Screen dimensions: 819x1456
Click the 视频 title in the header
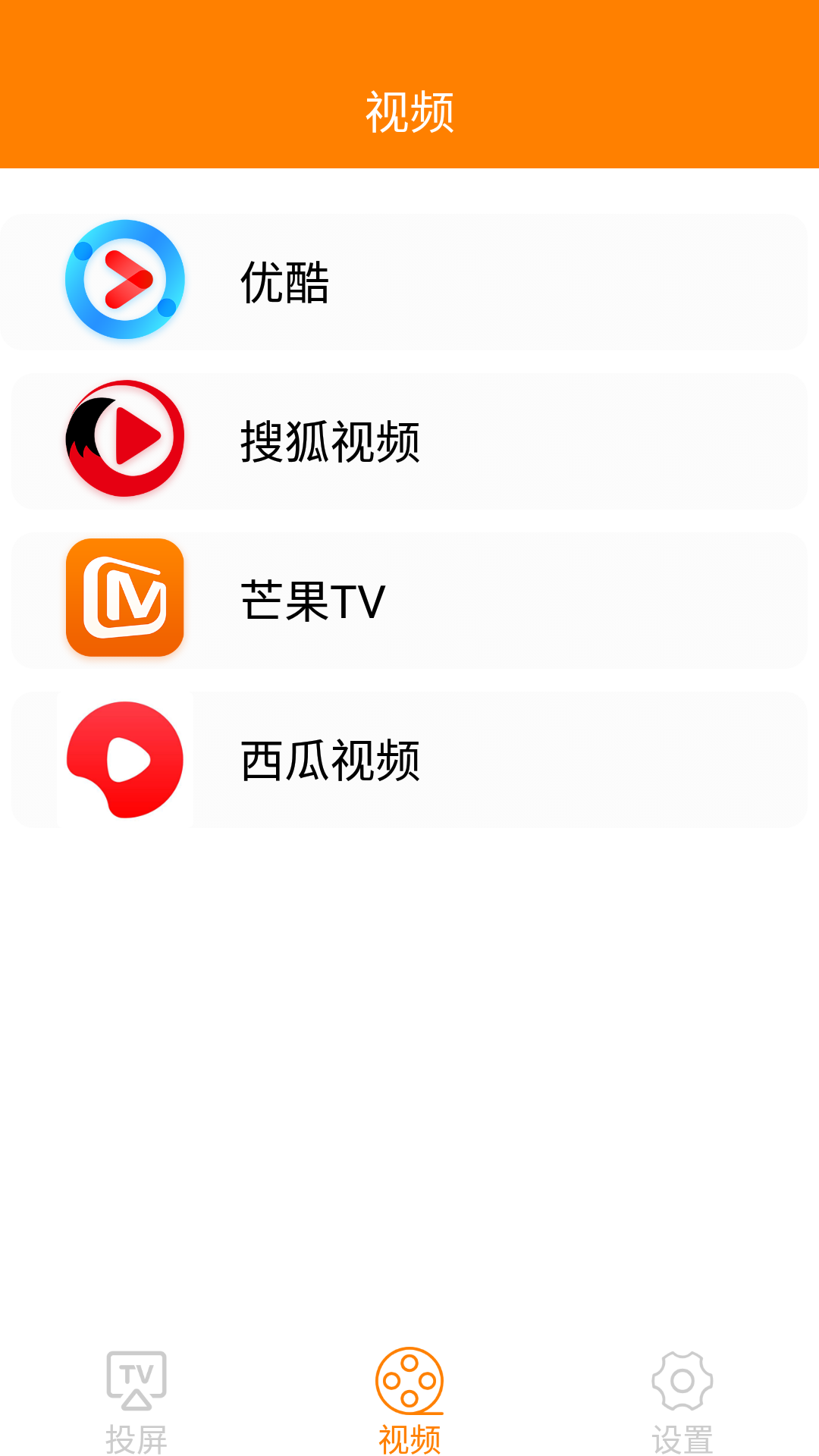(x=409, y=108)
